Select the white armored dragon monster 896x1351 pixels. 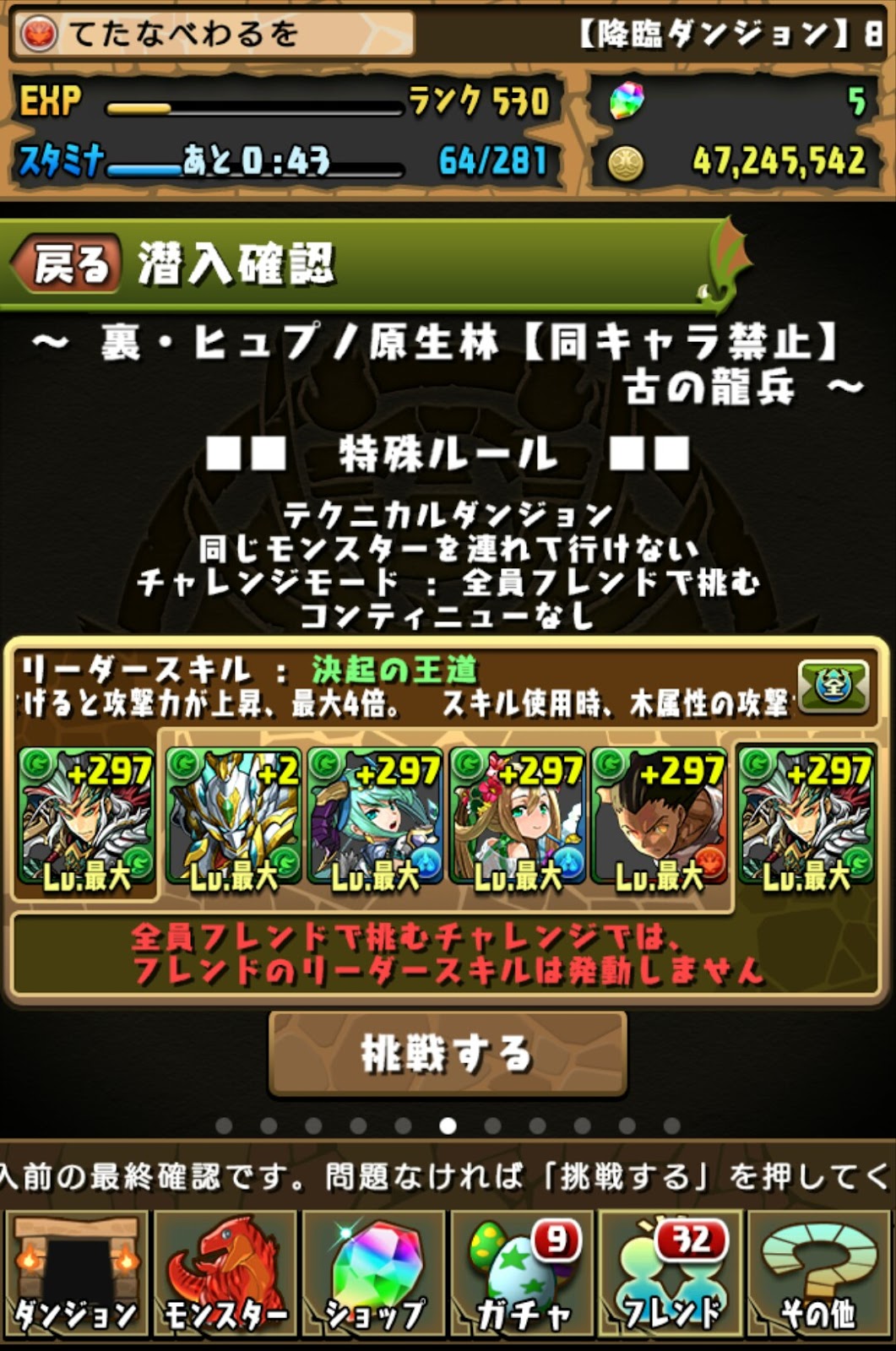tap(232, 819)
